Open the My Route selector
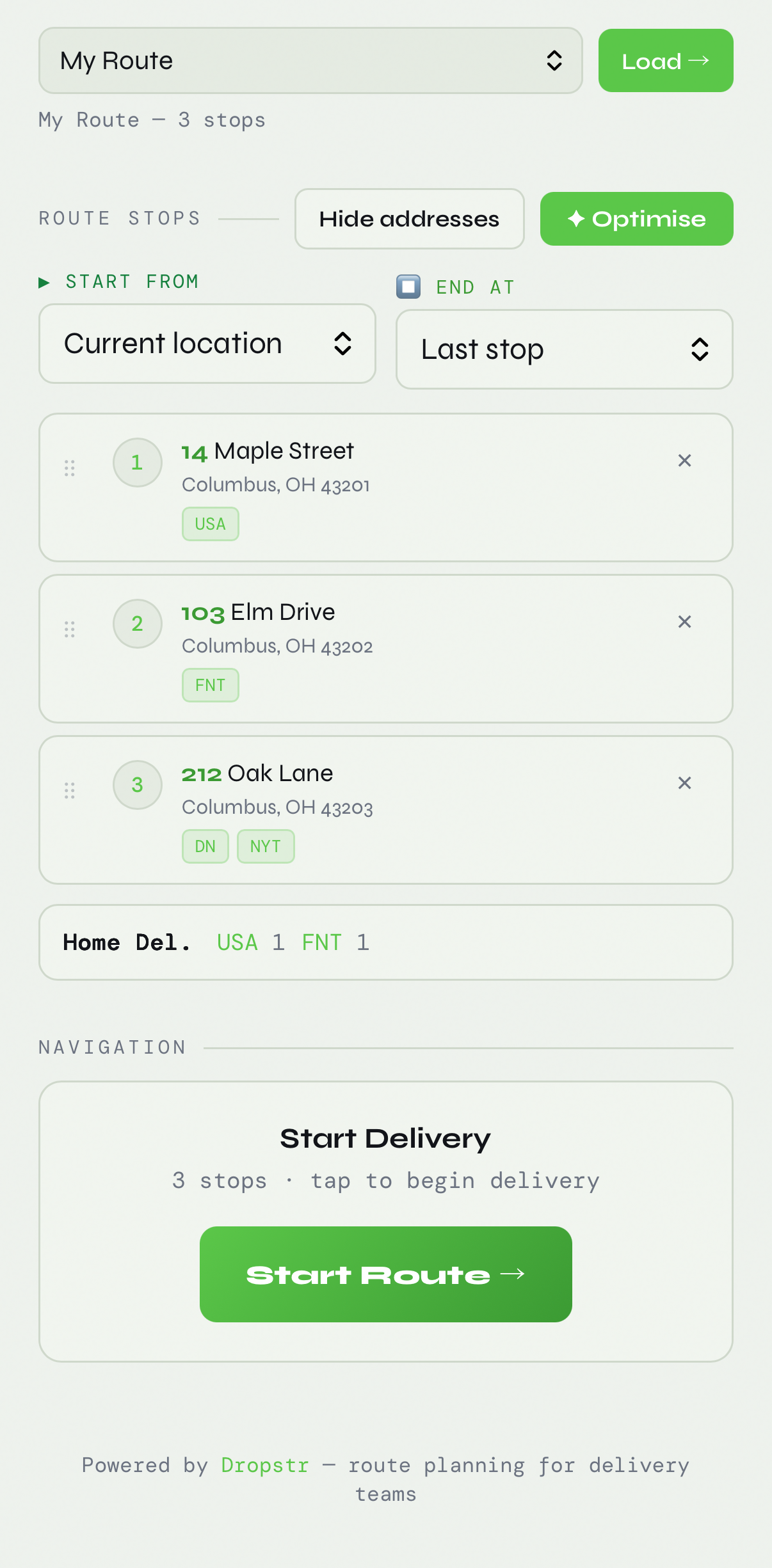The image size is (772, 1568). (x=310, y=60)
